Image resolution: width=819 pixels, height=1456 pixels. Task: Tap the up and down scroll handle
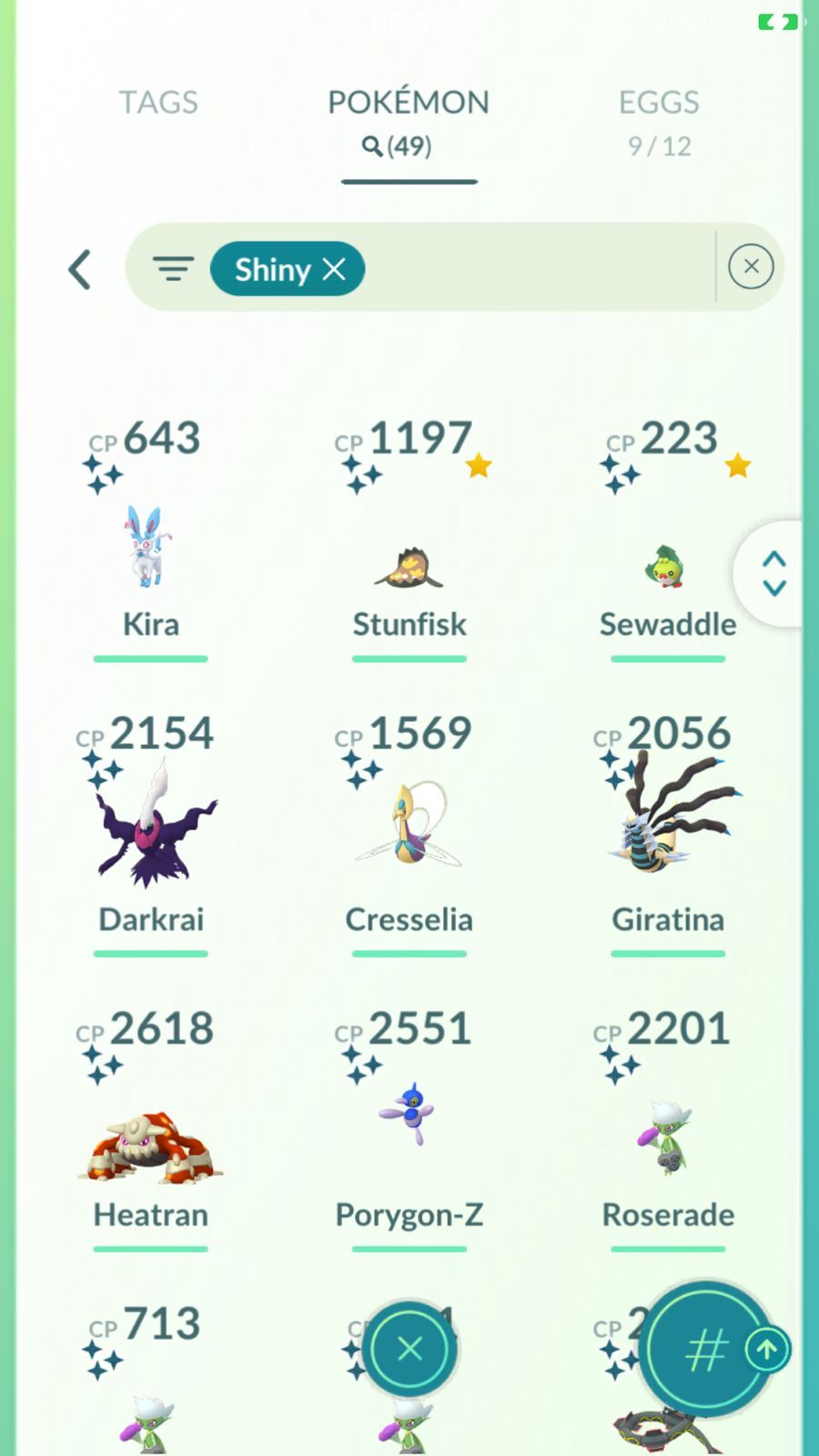pyautogui.click(x=773, y=573)
